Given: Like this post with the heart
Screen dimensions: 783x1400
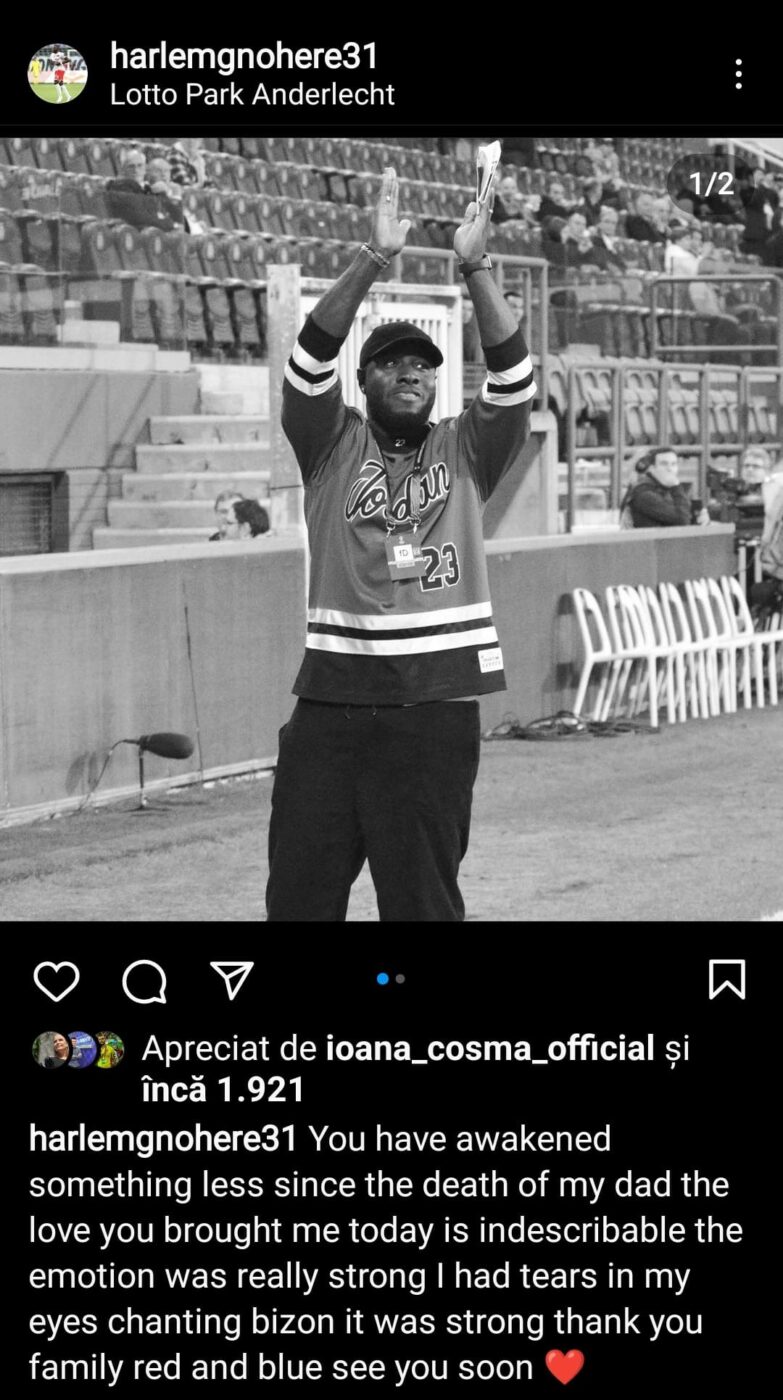Looking at the screenshot, I should pos(56,981).
